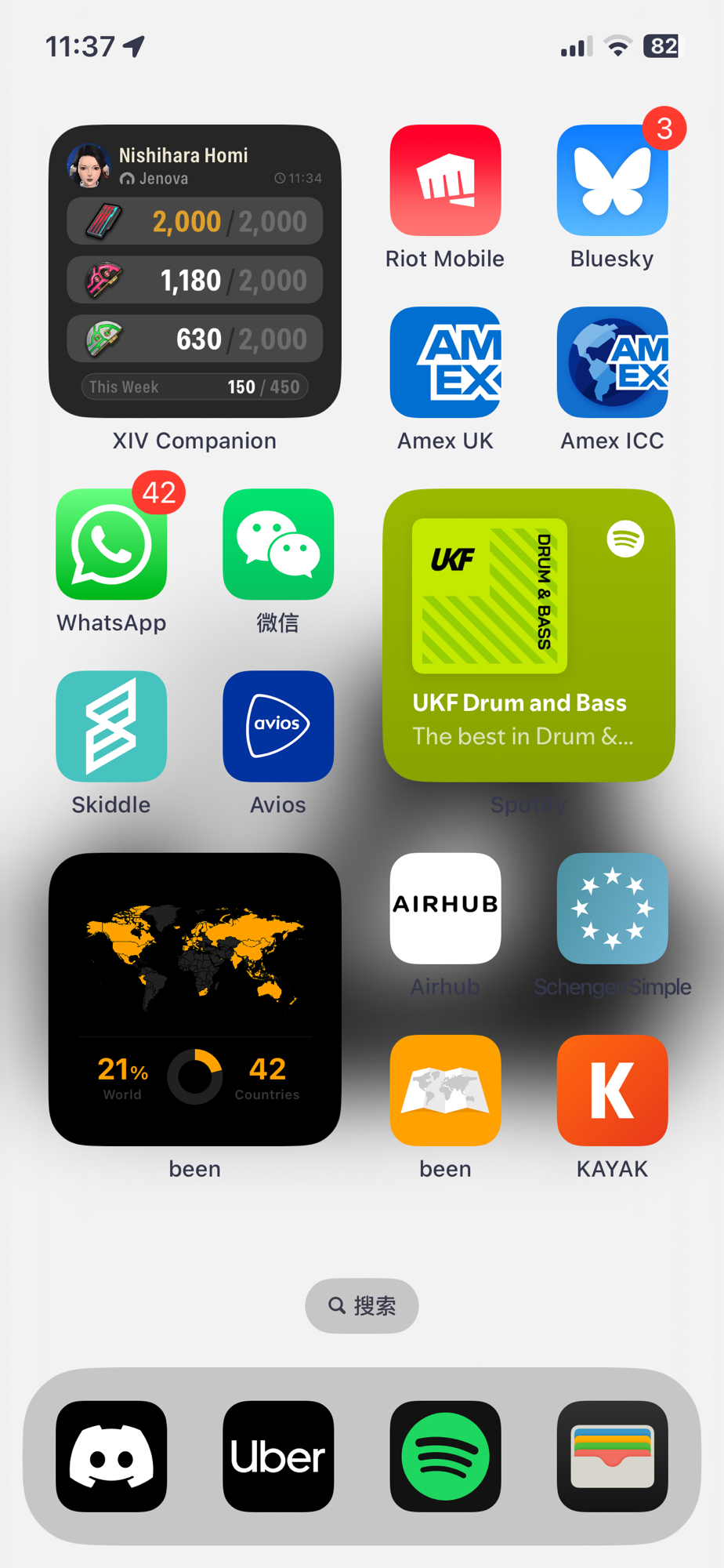Open the been app icon

tap(445, 1090)
